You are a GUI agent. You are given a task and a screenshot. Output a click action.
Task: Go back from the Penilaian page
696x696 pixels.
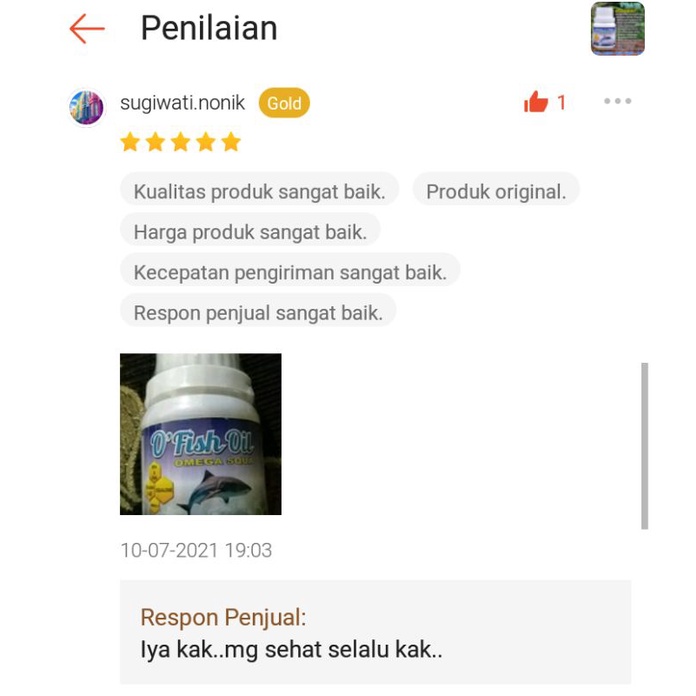87,29
